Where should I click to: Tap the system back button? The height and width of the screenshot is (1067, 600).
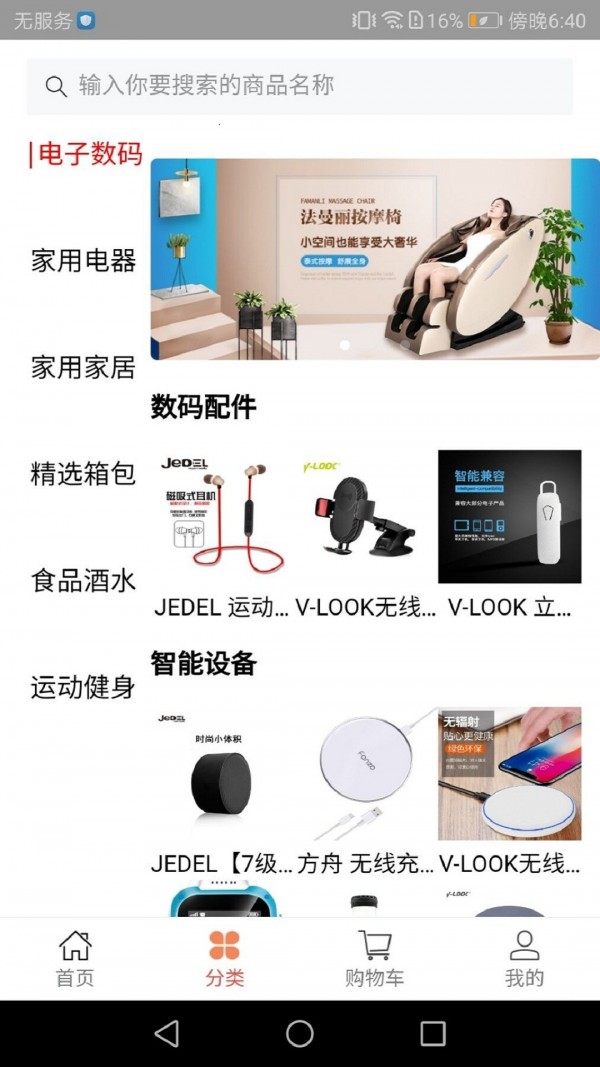[x=167, y=1033]
